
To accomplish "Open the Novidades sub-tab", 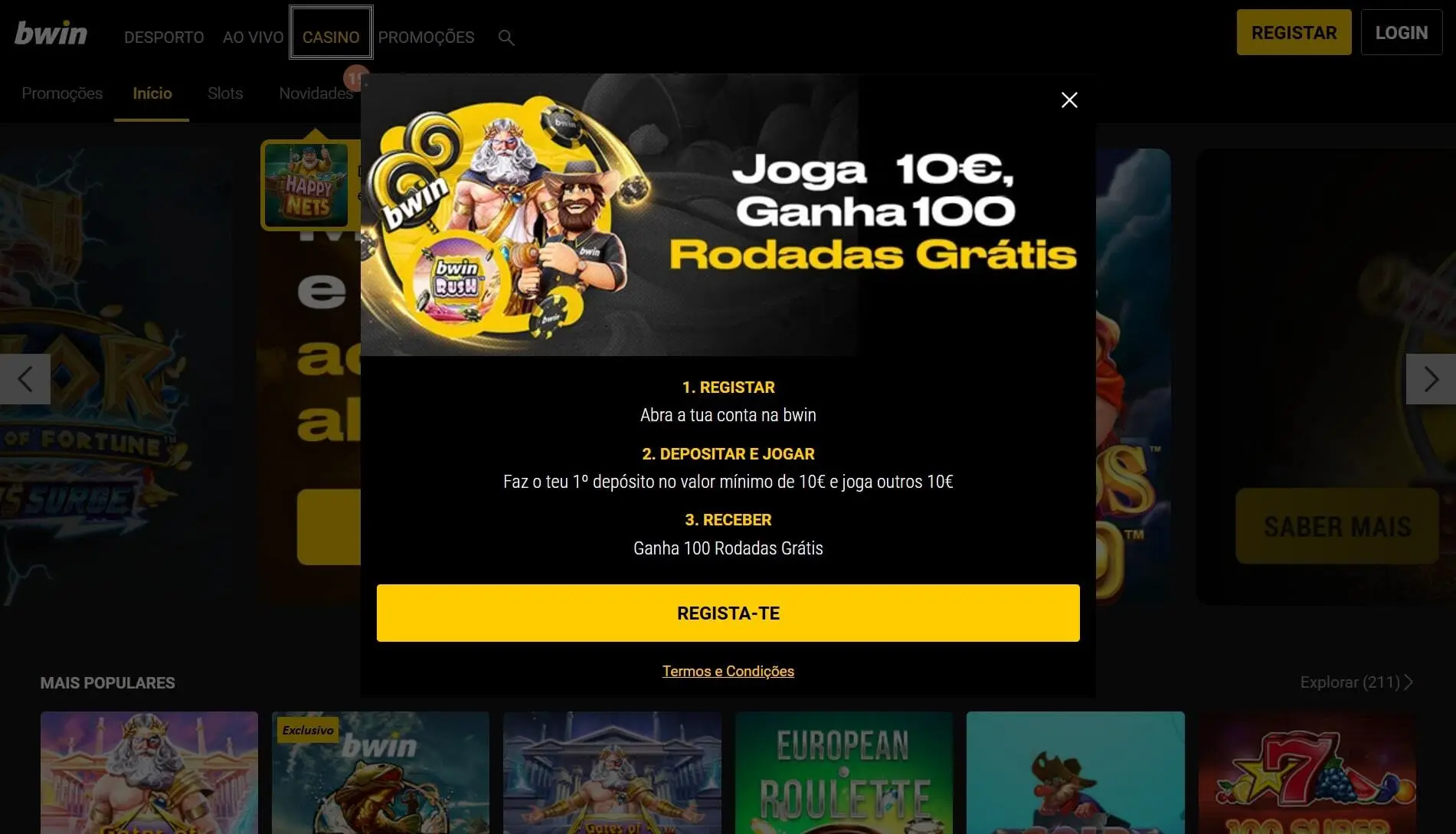I will pyautogui.click(x=316, y=93).
